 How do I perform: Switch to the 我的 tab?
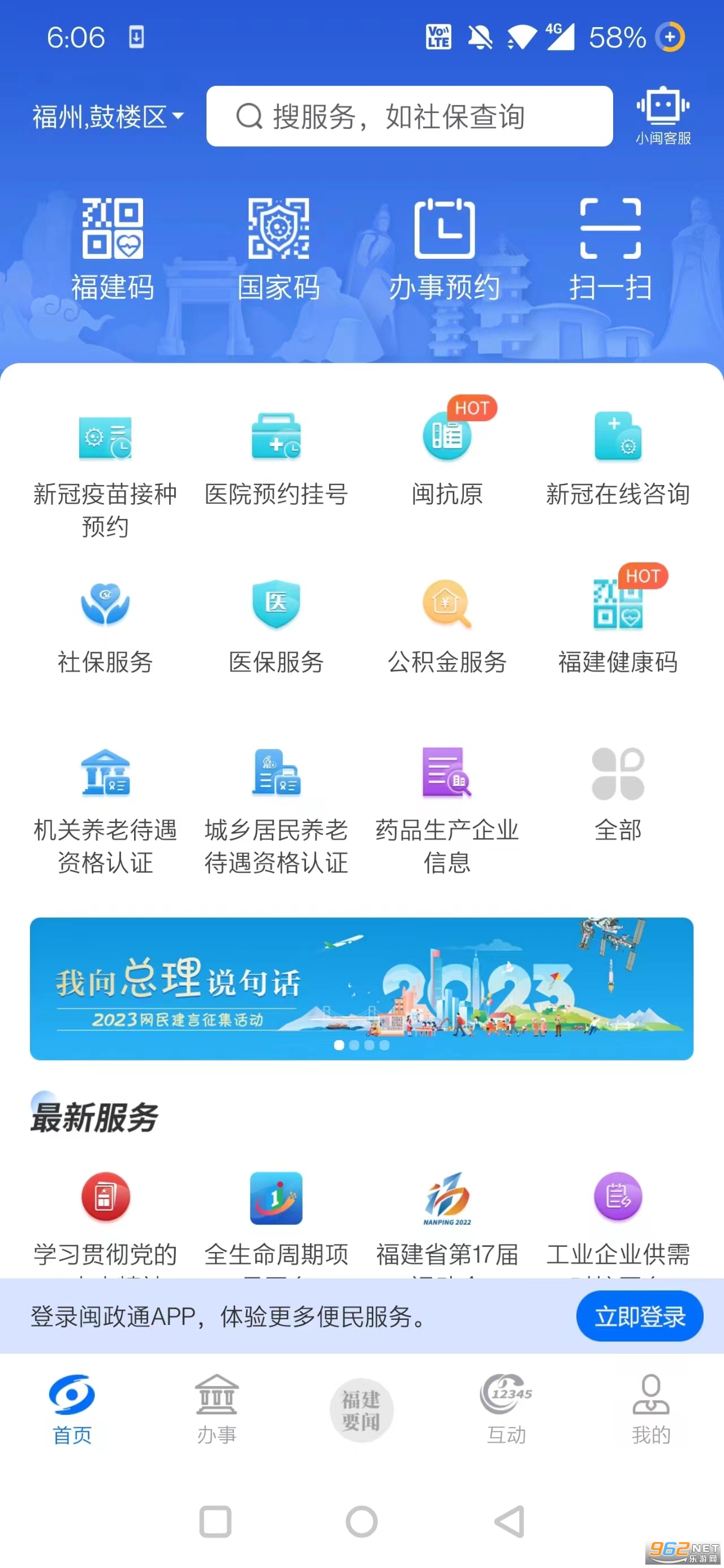pos(651,1410)
